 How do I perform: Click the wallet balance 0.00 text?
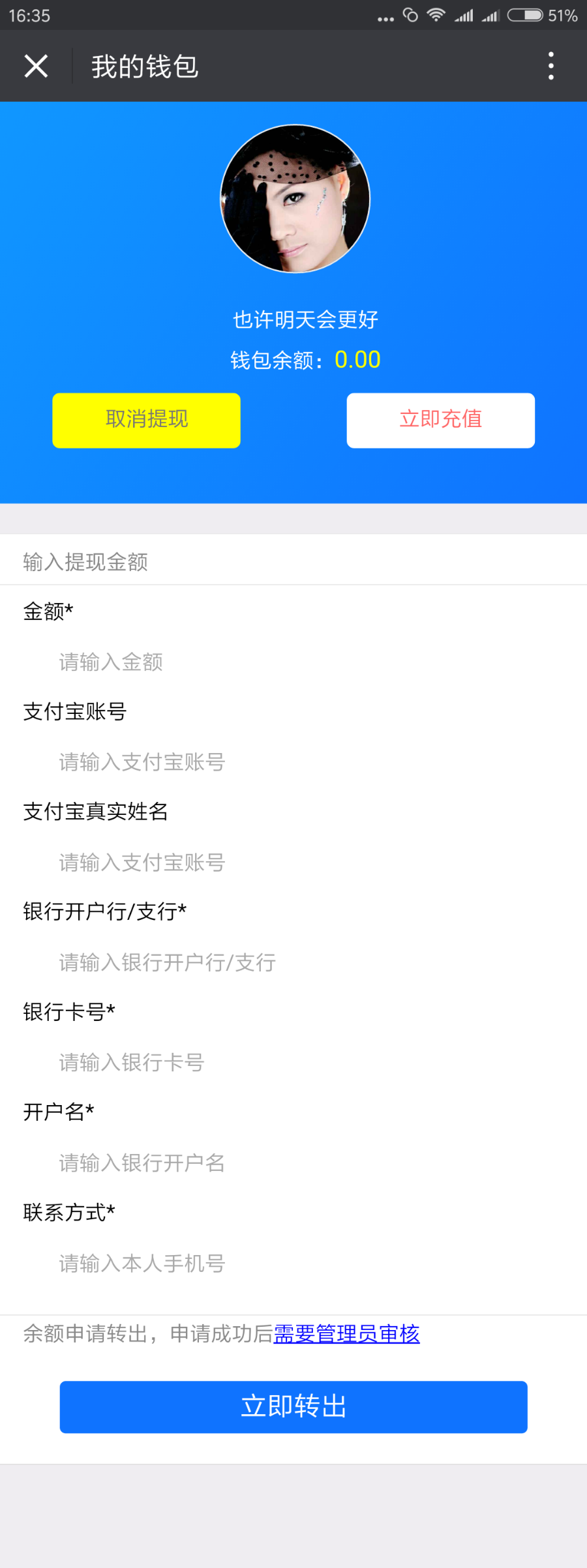[x=357, y=359]
